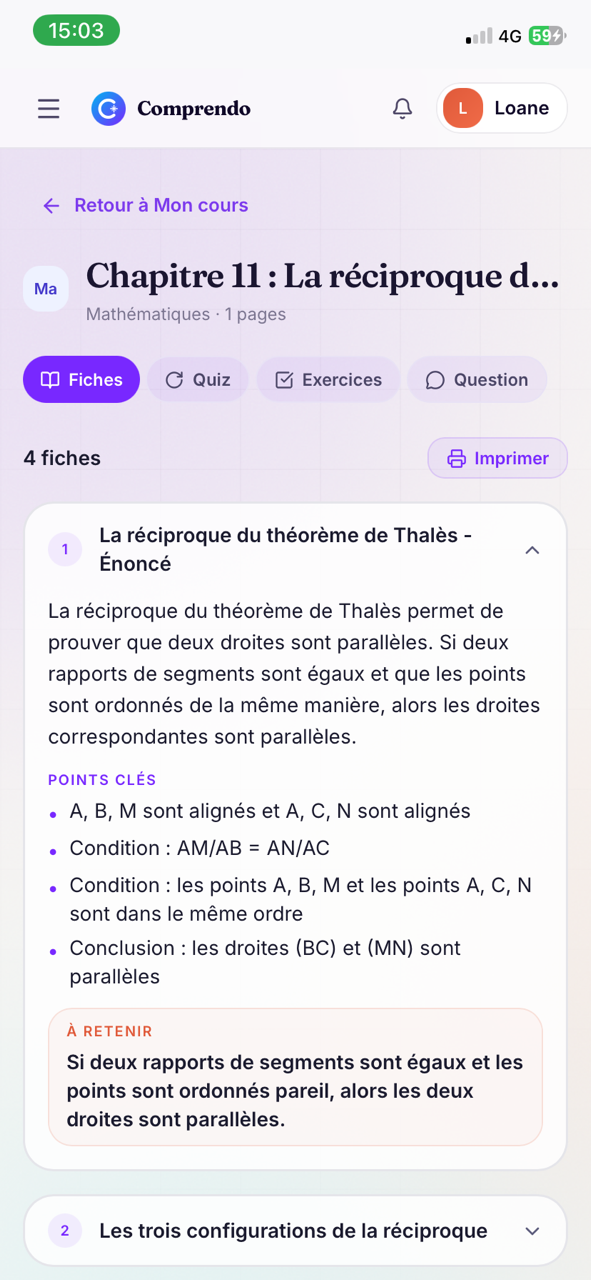Switch to the Question tab
This screenshot has width=591, height=1280.
click(x=477, y=380)
